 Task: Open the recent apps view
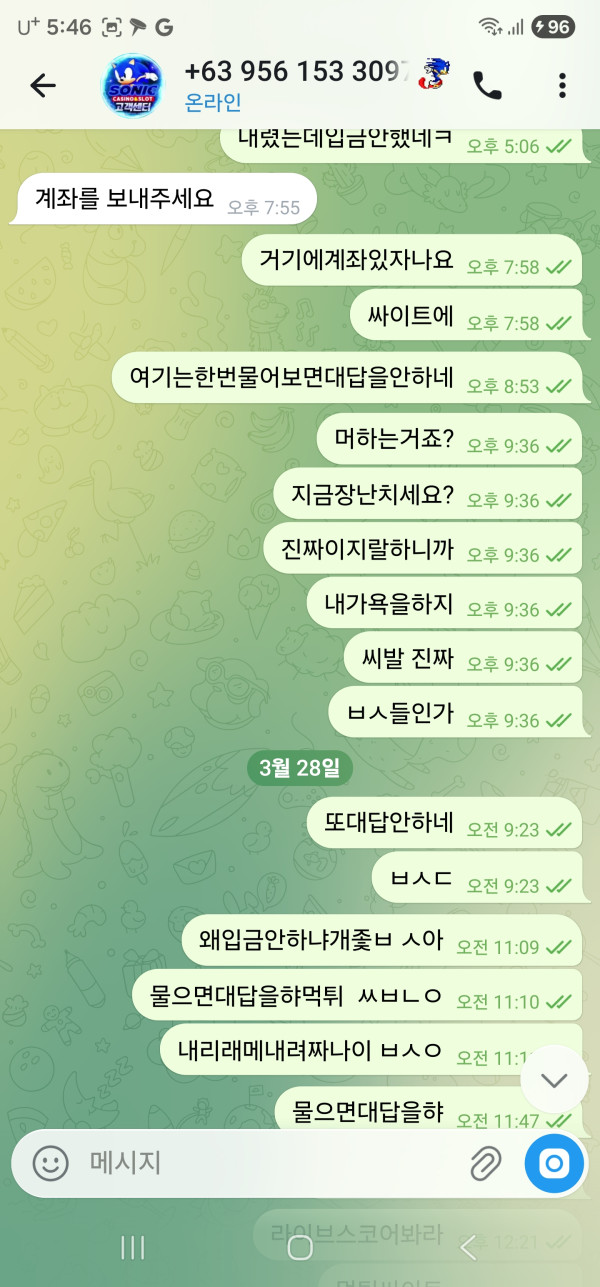tap(132, 1246)
